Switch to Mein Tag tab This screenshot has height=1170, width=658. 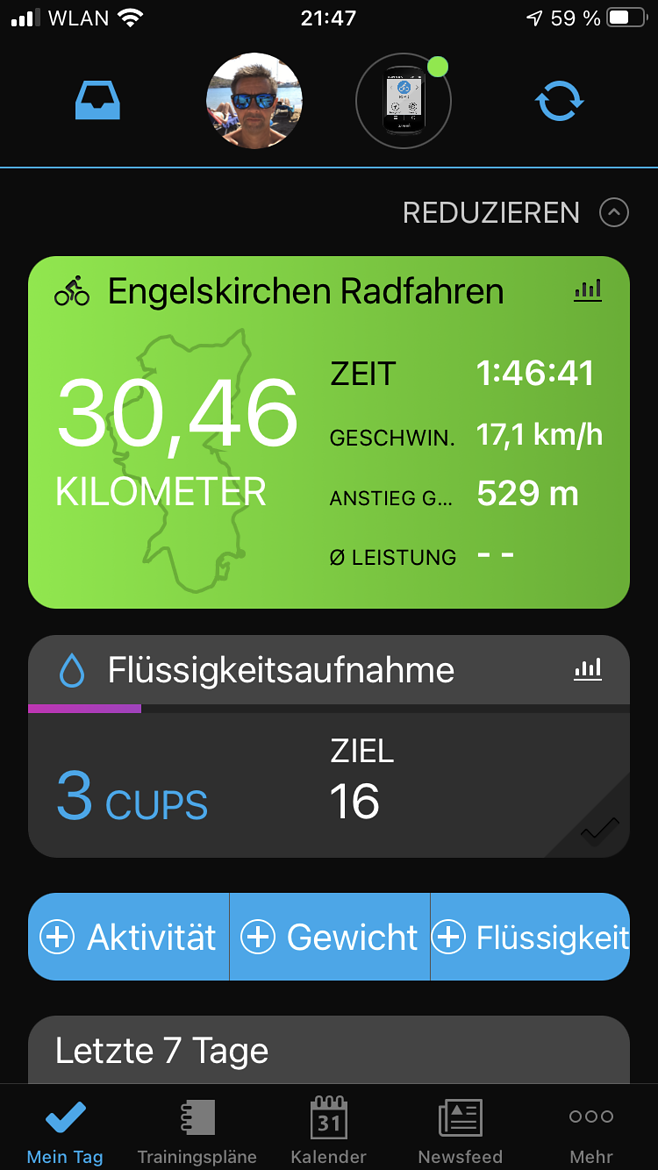[65, 1128]
